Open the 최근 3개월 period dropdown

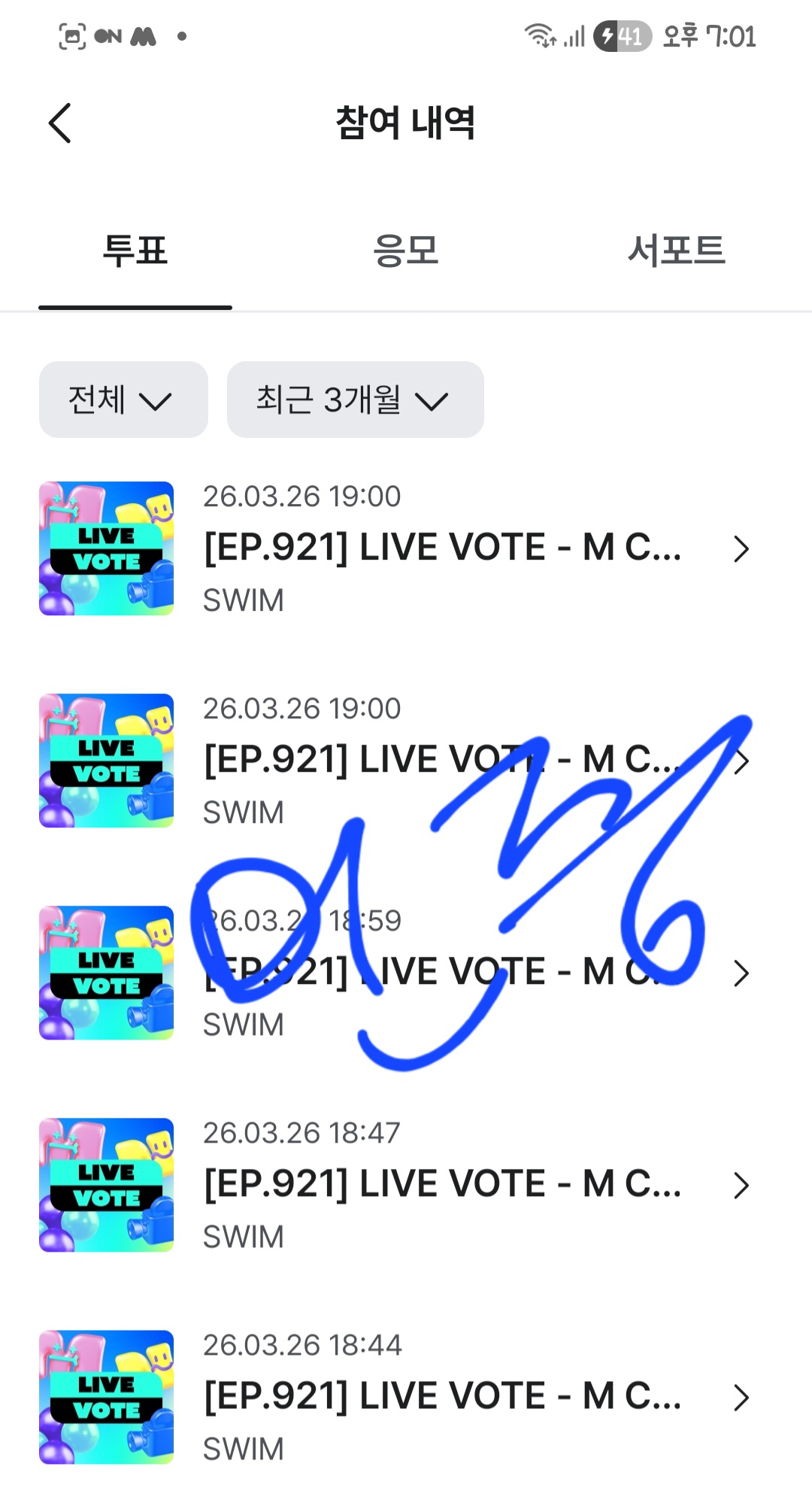tap(355, 399)
